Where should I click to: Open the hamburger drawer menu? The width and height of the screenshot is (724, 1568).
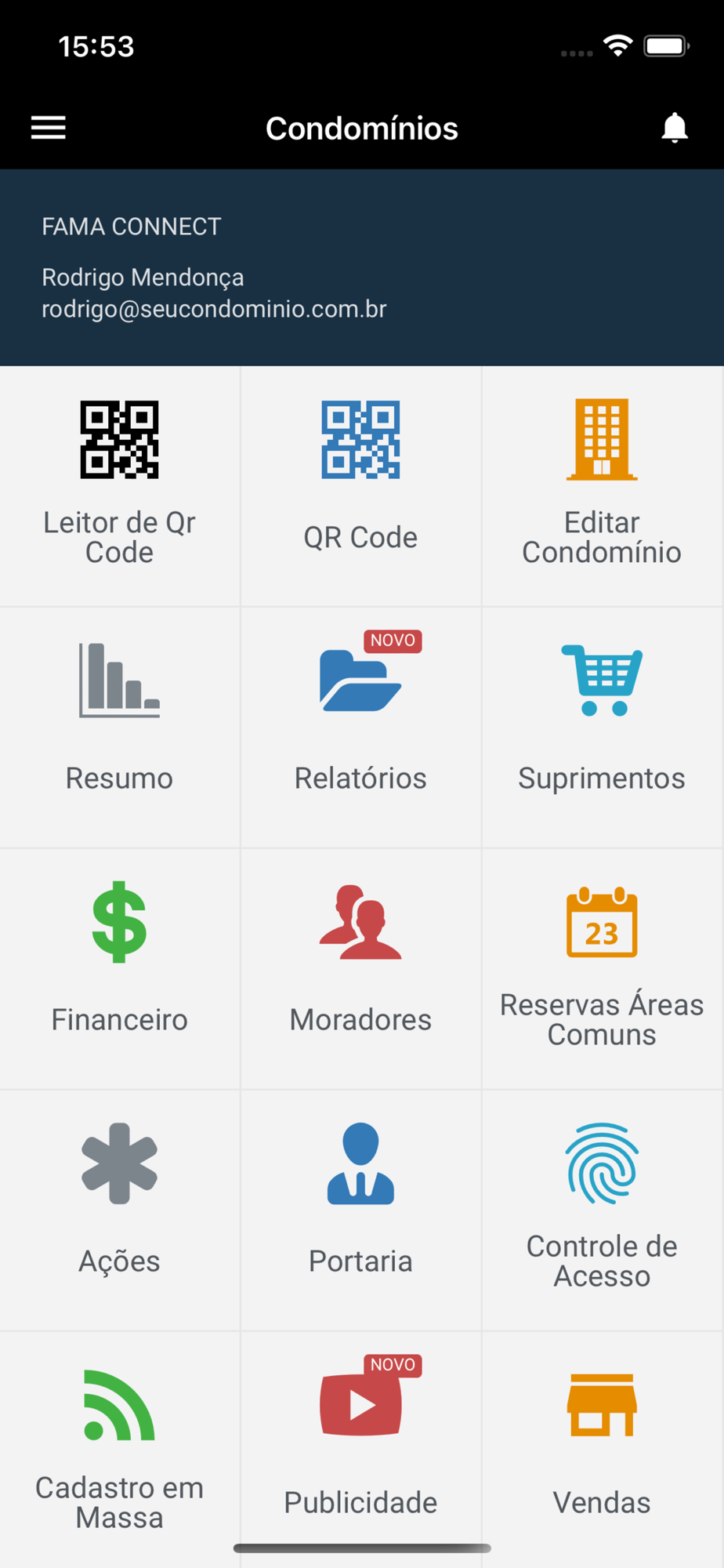click(49, 128)
